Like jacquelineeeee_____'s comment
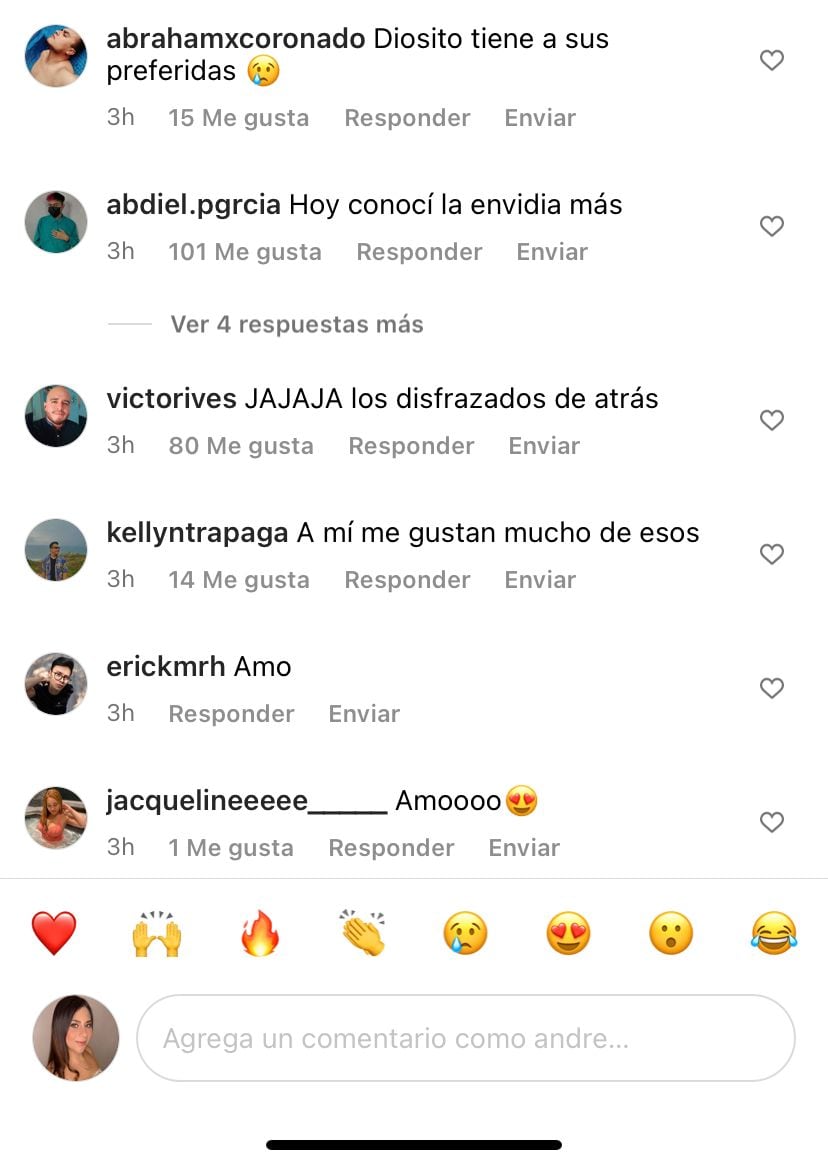The width and height of the screenshot is (828, 1166). pyautogui.click(x=771, y=823)
